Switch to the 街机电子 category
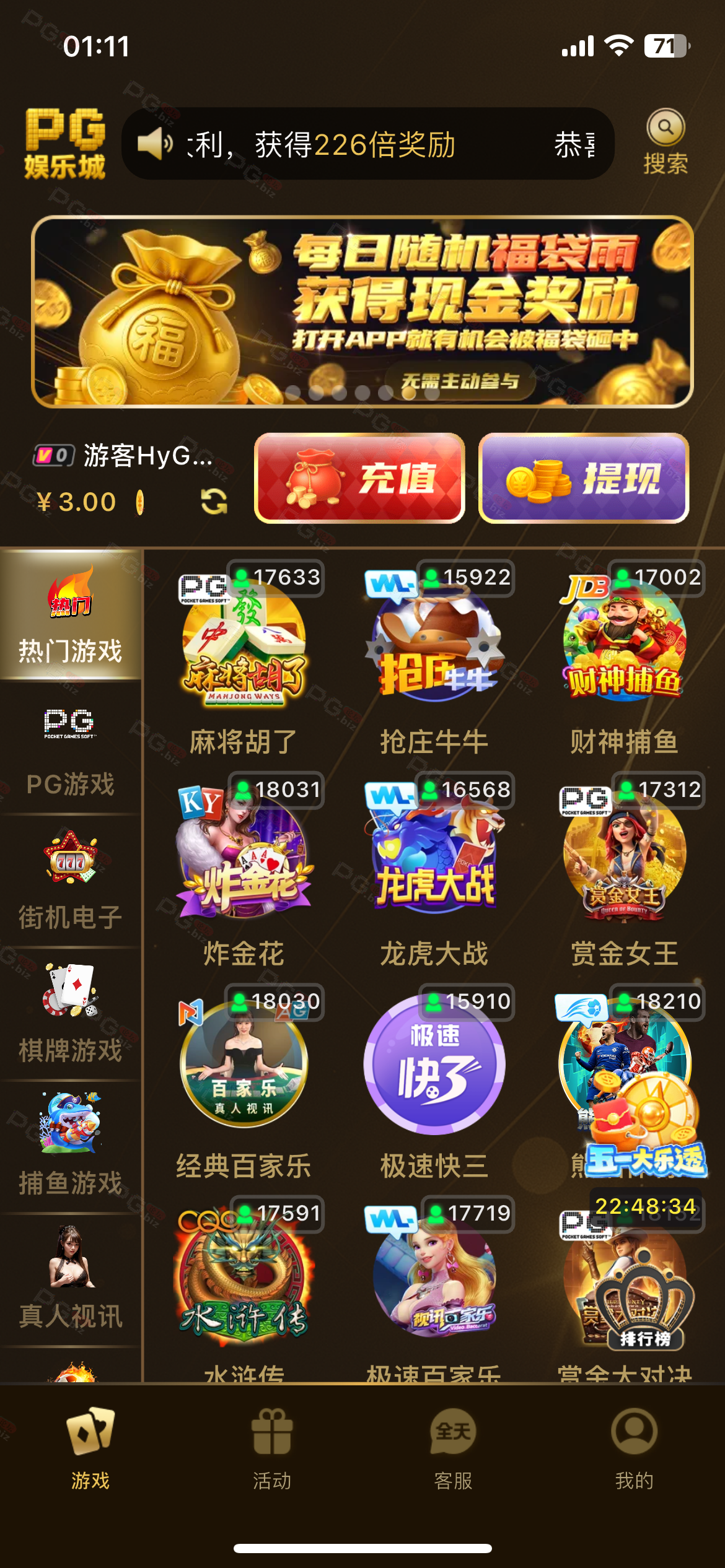The image size is (725, 1568). (x=71, y=882)
